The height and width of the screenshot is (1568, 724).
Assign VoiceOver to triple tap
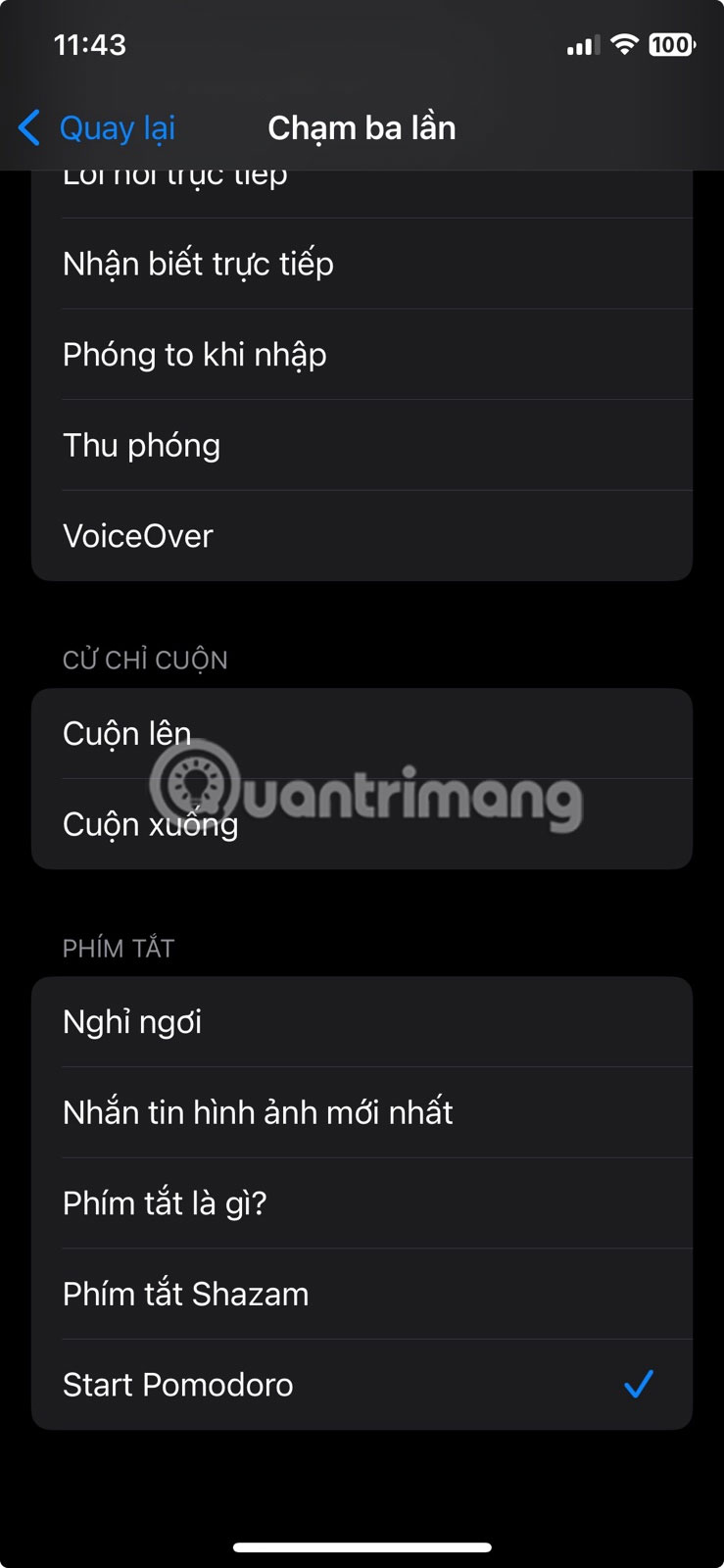[x=362, y=536]
